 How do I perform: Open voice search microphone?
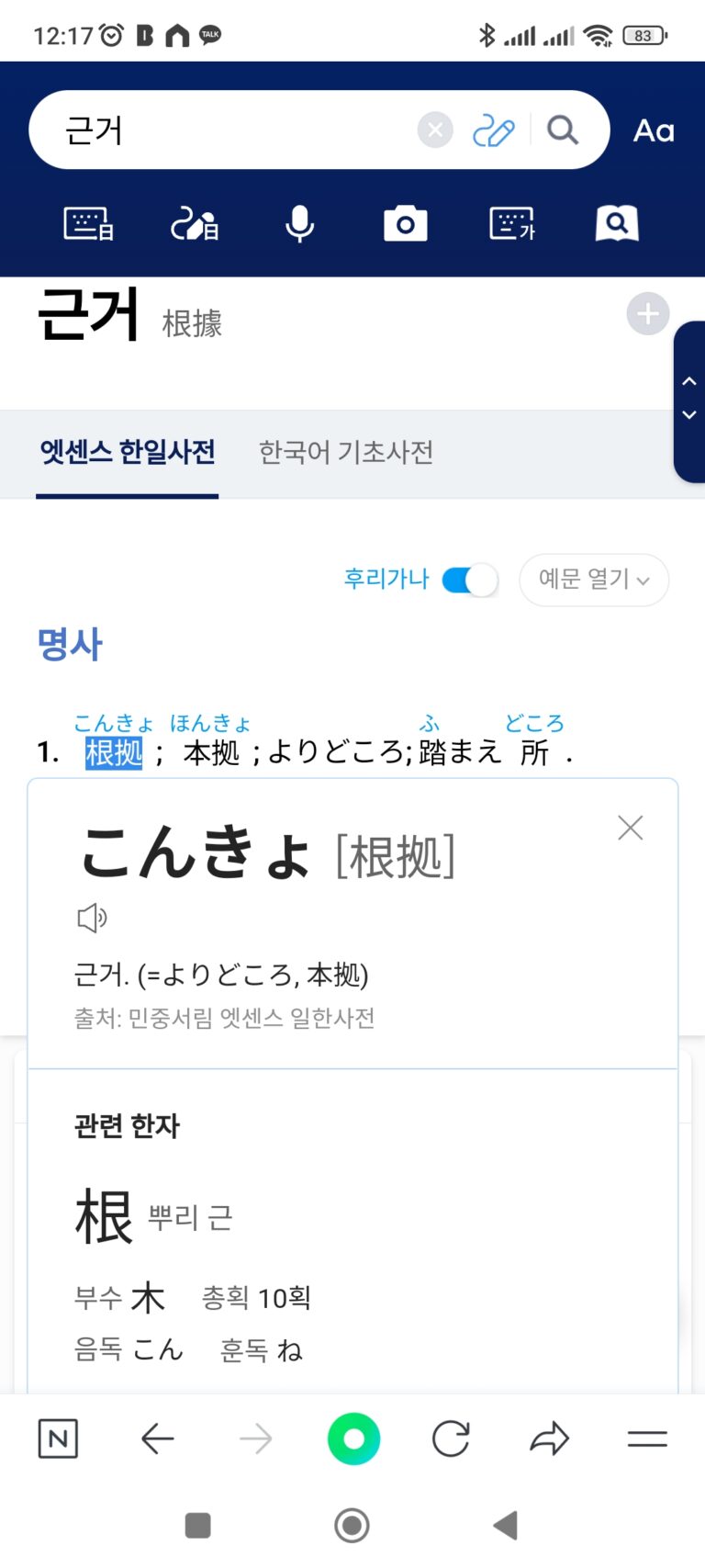299,223
